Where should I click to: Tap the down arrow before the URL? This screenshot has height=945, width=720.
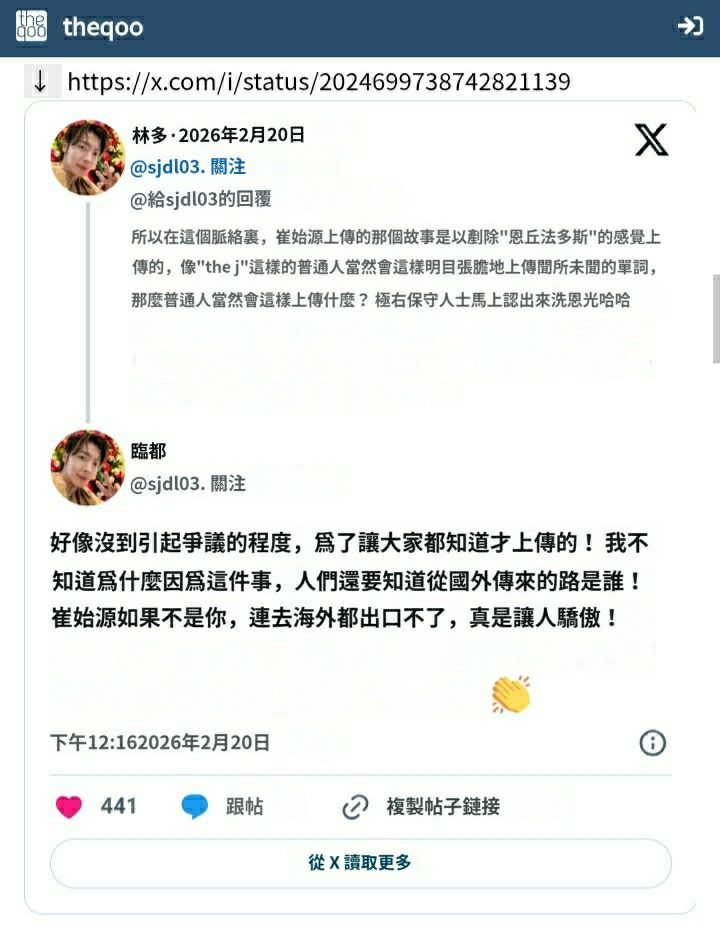pyautogui.click(x=41, y=81)
